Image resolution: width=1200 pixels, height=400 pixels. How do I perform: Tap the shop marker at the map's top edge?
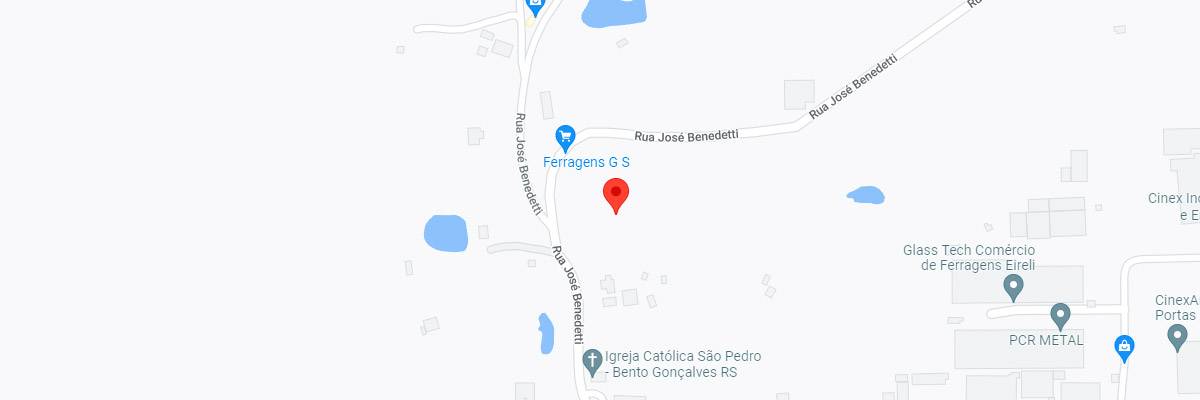click(x=536, y=6)
